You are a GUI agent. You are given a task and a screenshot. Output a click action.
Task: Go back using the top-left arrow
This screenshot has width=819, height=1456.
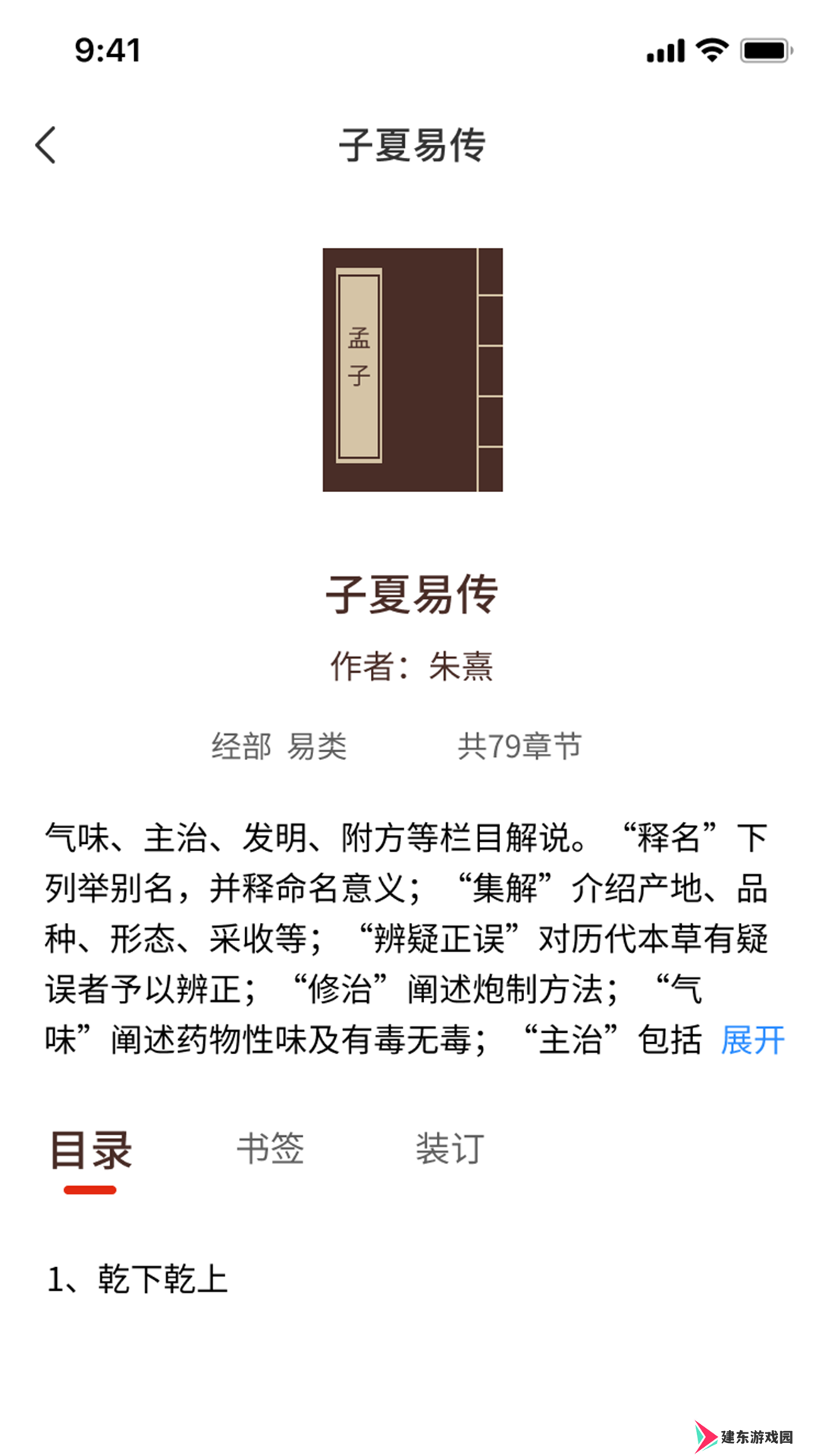pos(45,145)
